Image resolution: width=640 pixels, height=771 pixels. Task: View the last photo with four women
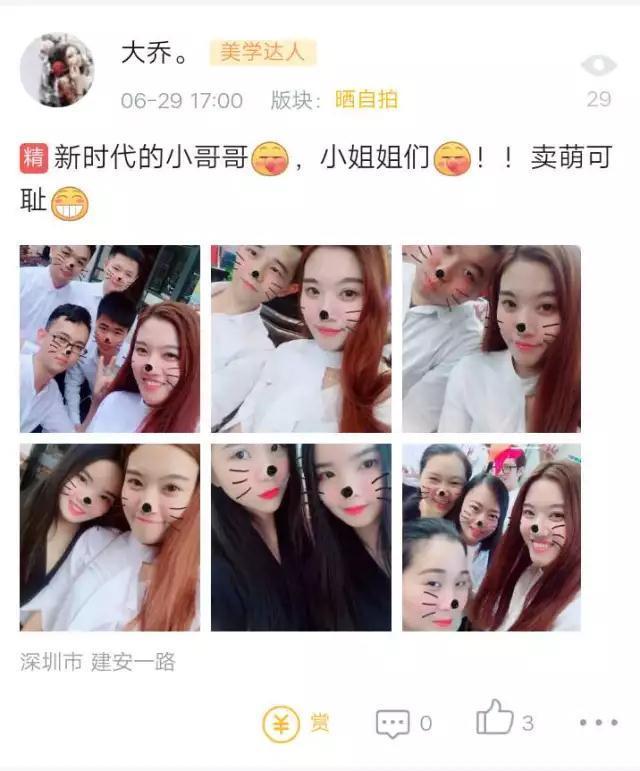tap(491, 537)
